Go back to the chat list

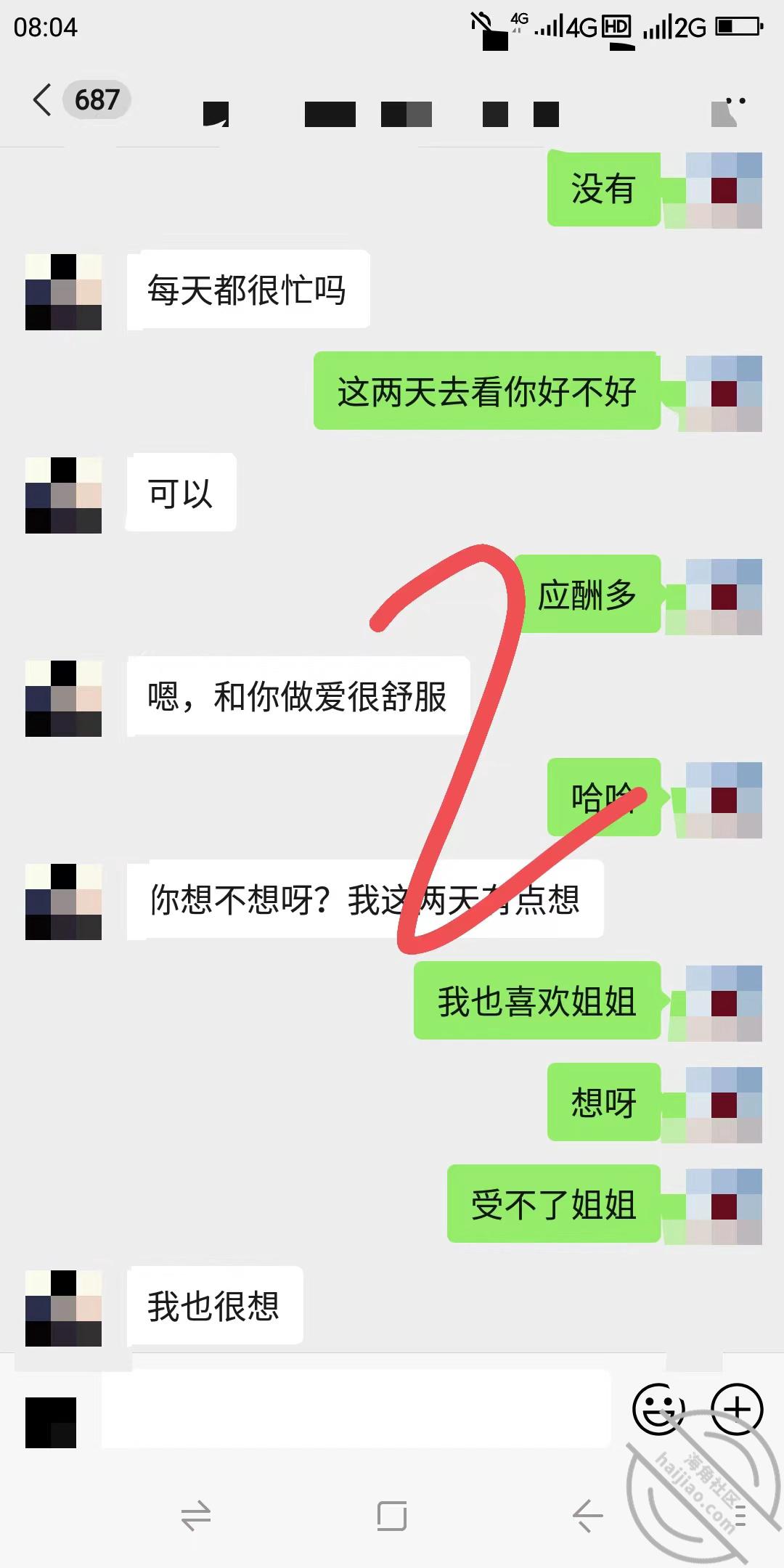tap(42, 99)
